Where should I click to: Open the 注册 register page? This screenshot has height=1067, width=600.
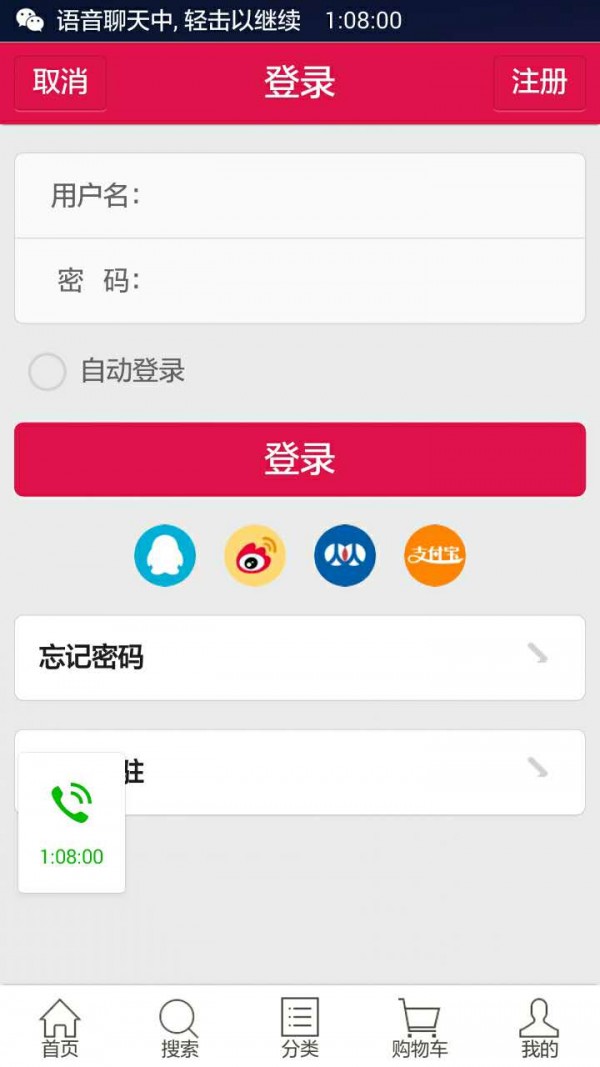(x=539, y=82)
